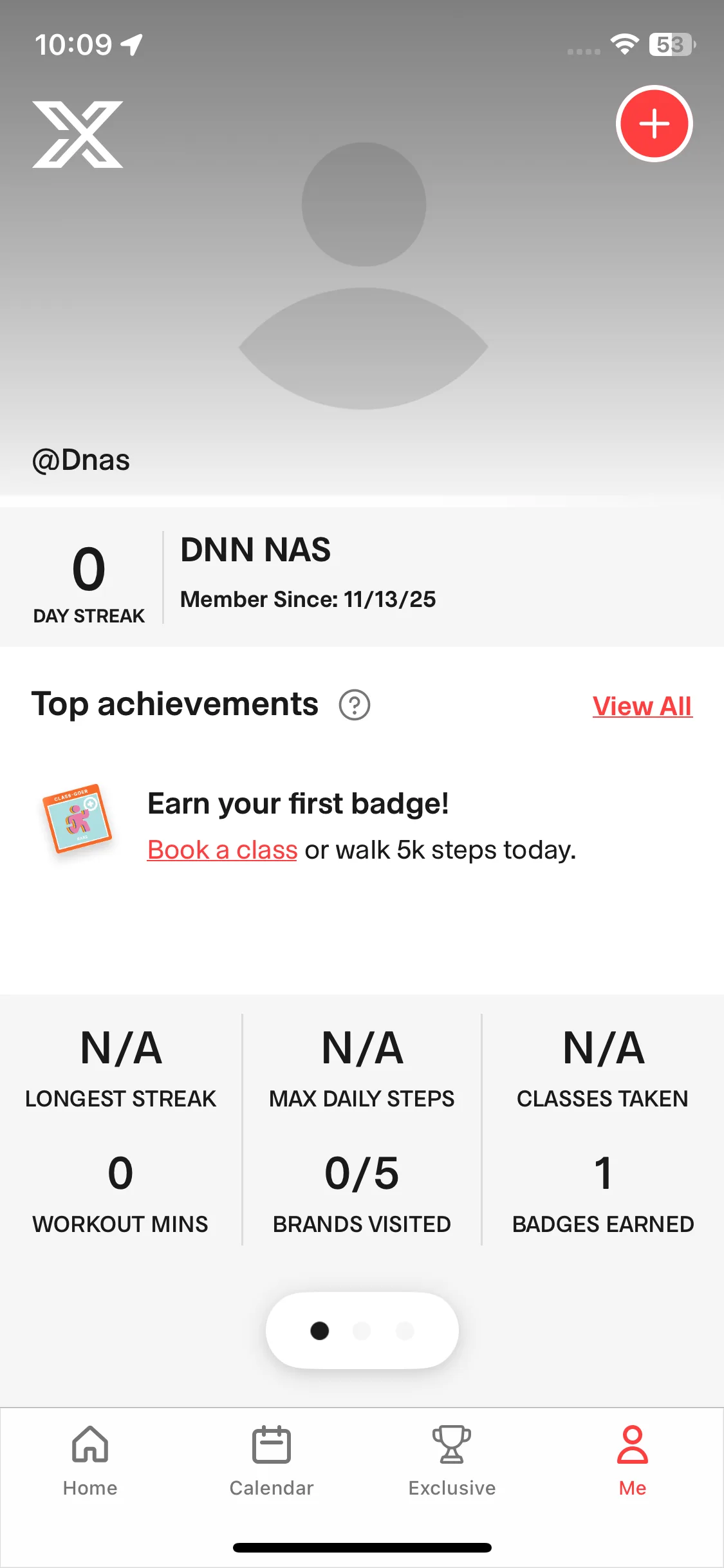Follow the Book a class link

[222, 850]
